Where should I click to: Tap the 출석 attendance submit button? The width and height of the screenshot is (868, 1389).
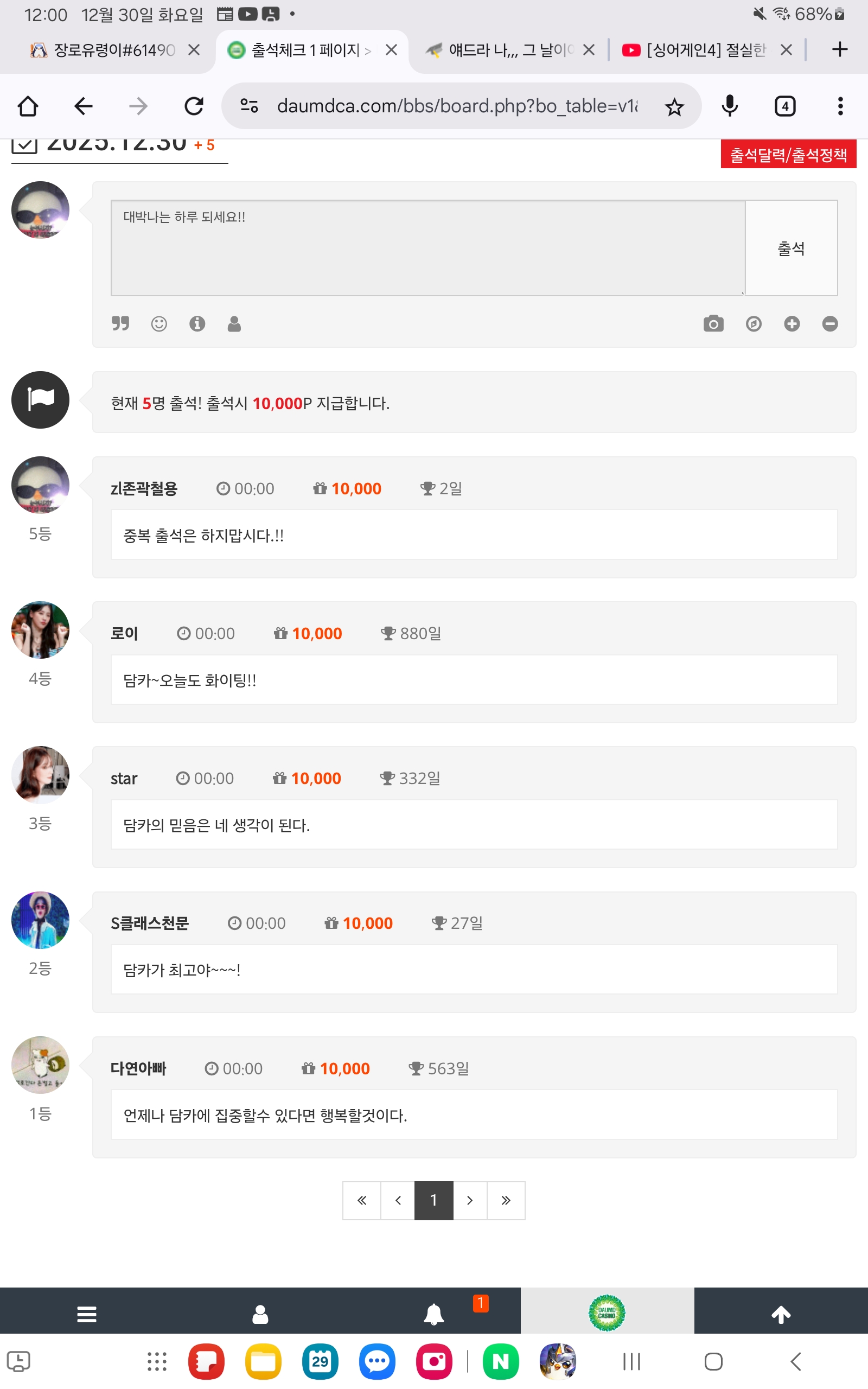(790, 248)
